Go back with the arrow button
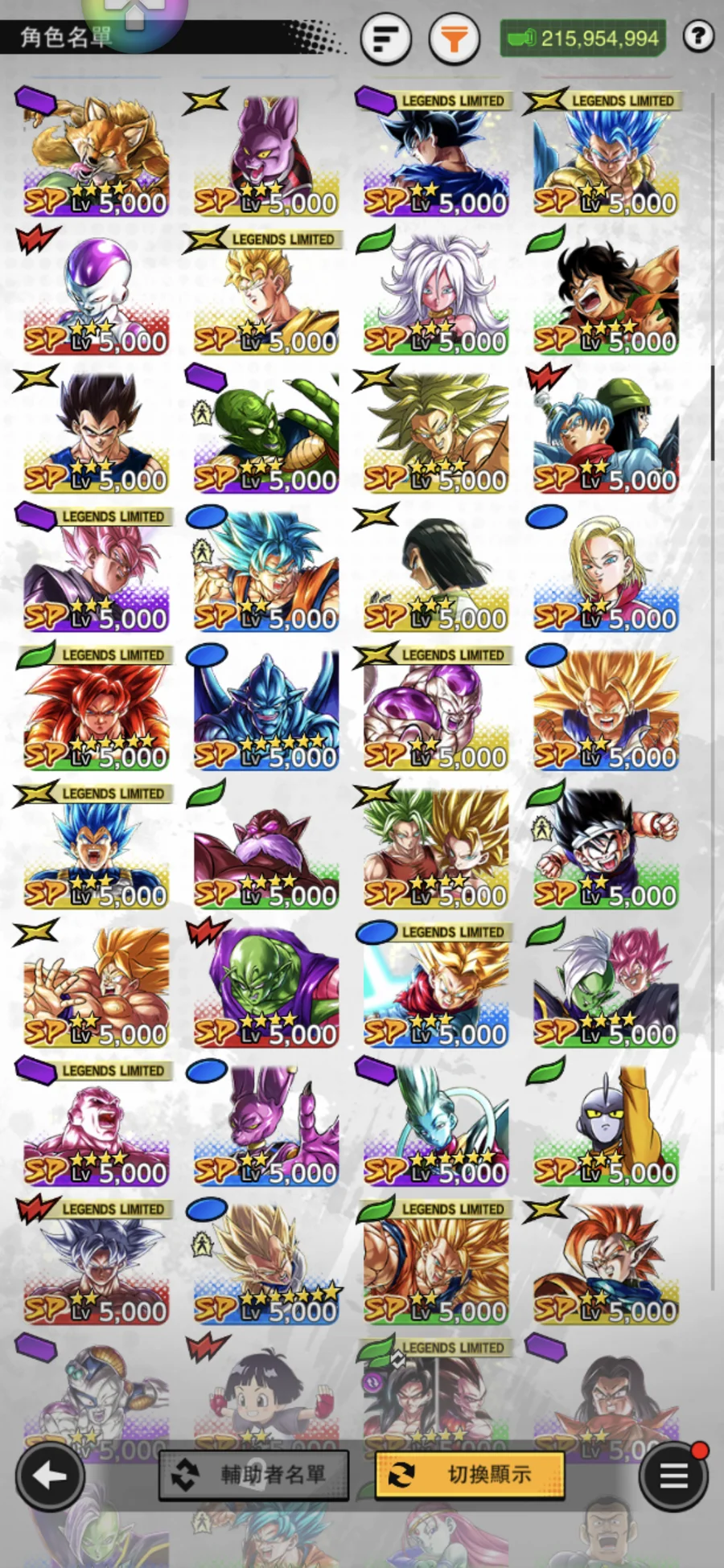724x1568 pixels. click(51, 1476)
